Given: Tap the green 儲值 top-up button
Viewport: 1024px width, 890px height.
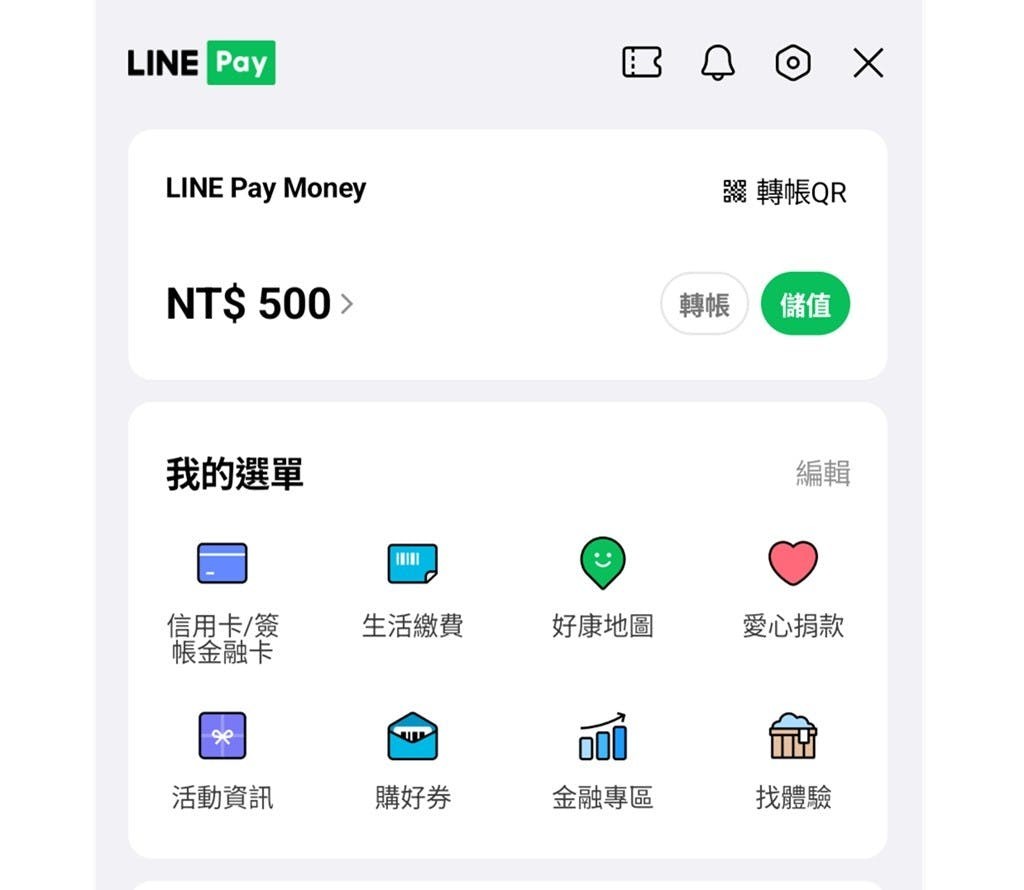Looking at the screenshot, I should click(805, 304).
